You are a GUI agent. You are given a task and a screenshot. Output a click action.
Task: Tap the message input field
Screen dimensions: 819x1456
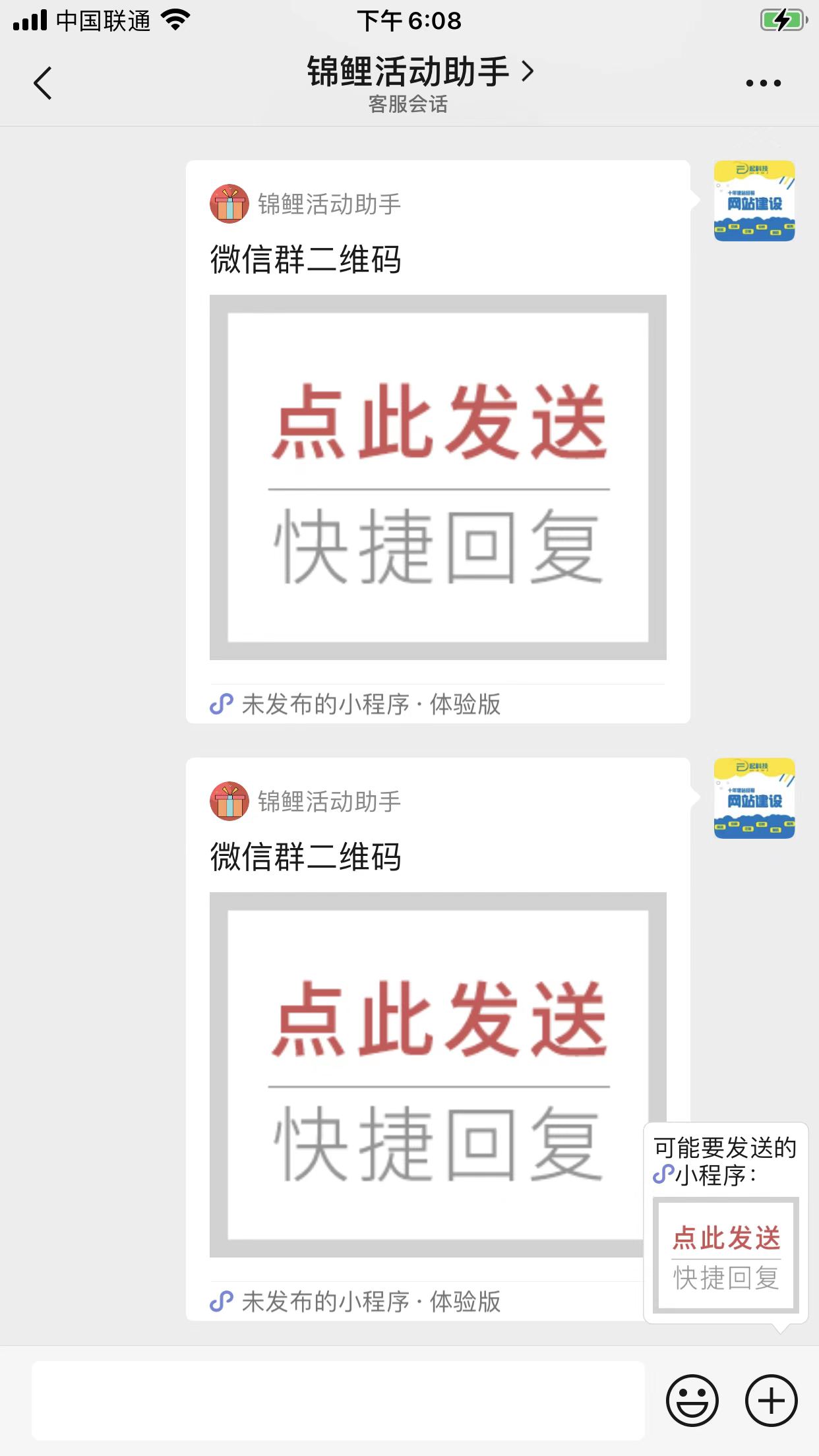338,1400
